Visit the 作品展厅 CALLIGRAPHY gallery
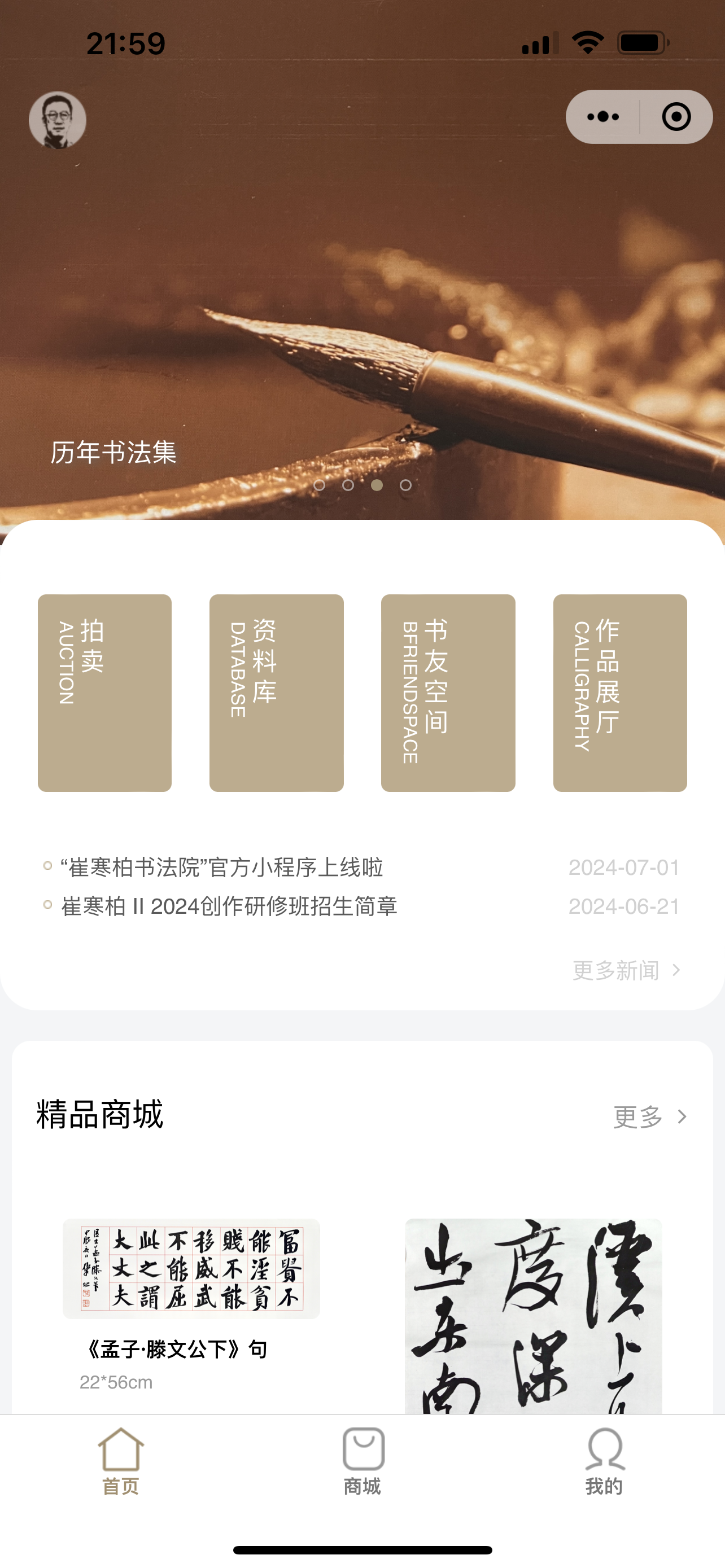Screen dimensions: 725x1568 (x=619, y=693)
